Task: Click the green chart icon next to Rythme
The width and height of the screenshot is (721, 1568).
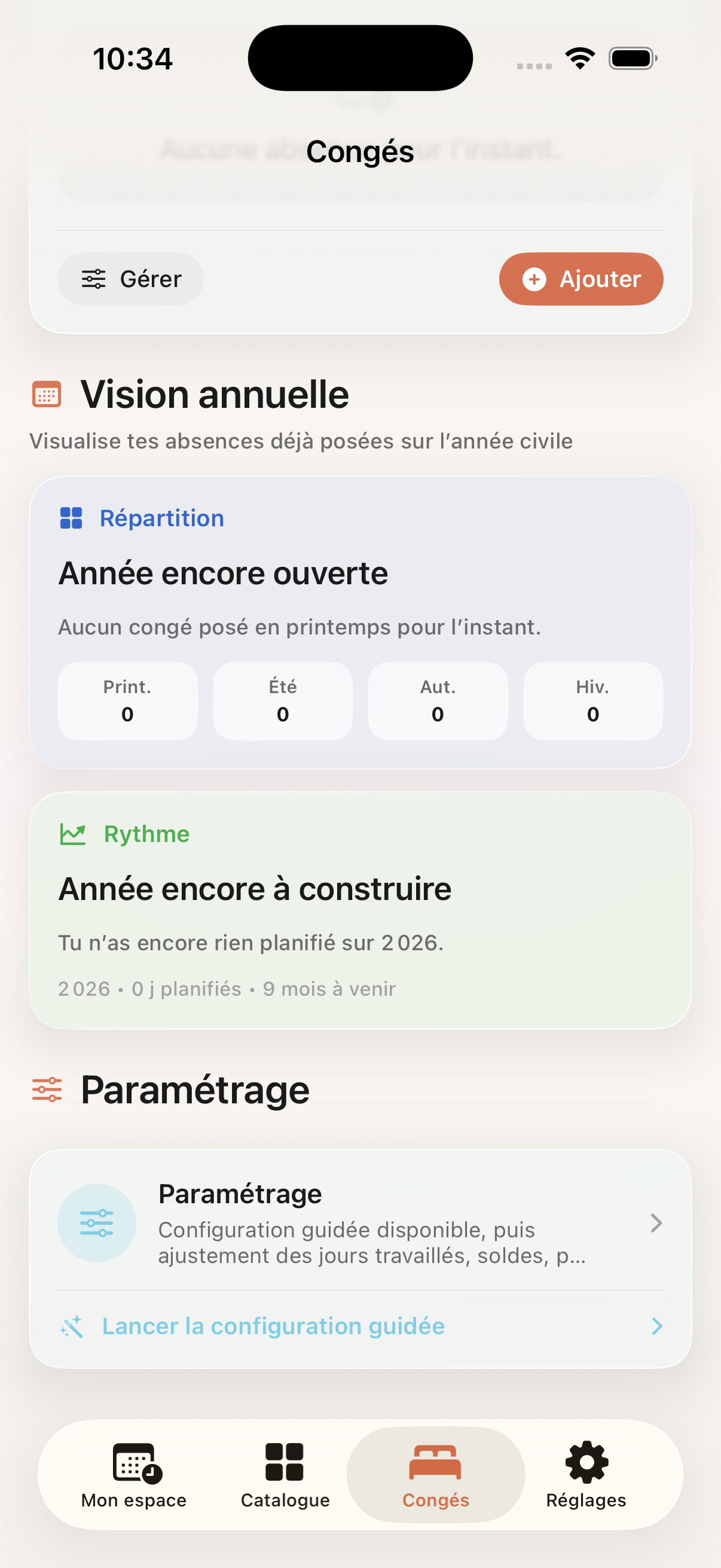Action: (x=73, y=834)
